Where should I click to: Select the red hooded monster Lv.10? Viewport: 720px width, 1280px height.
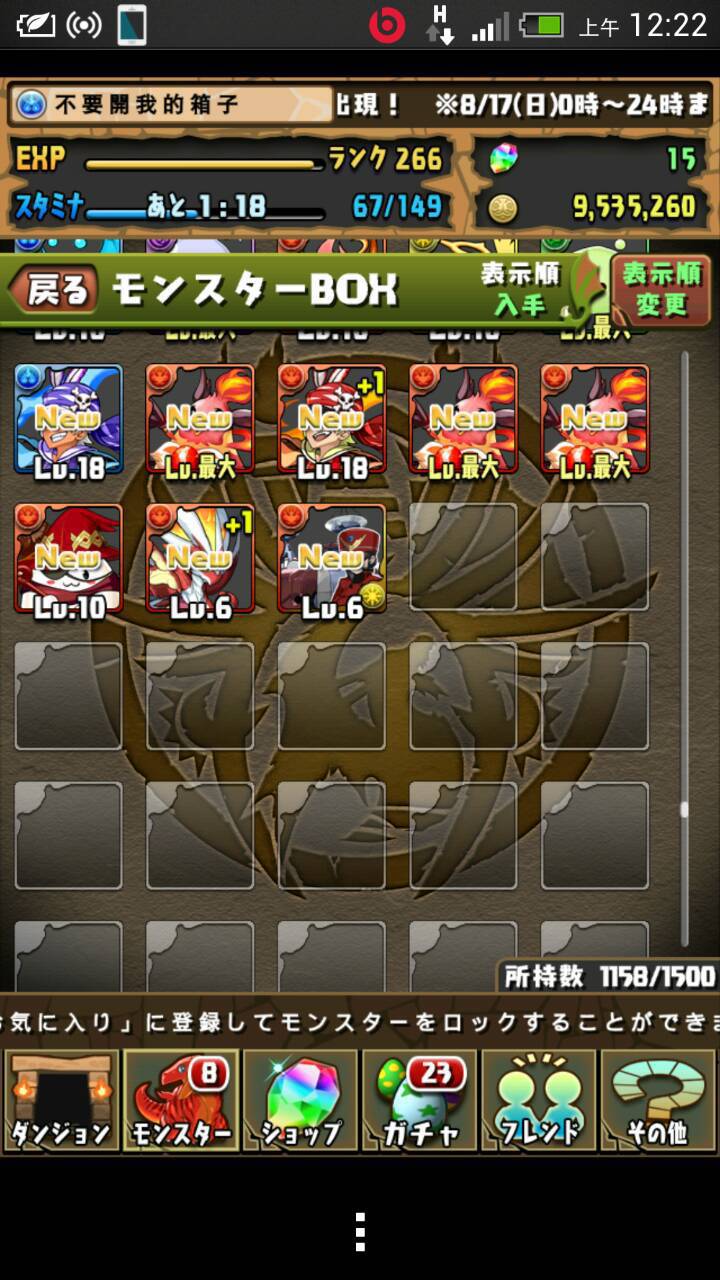click(x=68, y=559)
